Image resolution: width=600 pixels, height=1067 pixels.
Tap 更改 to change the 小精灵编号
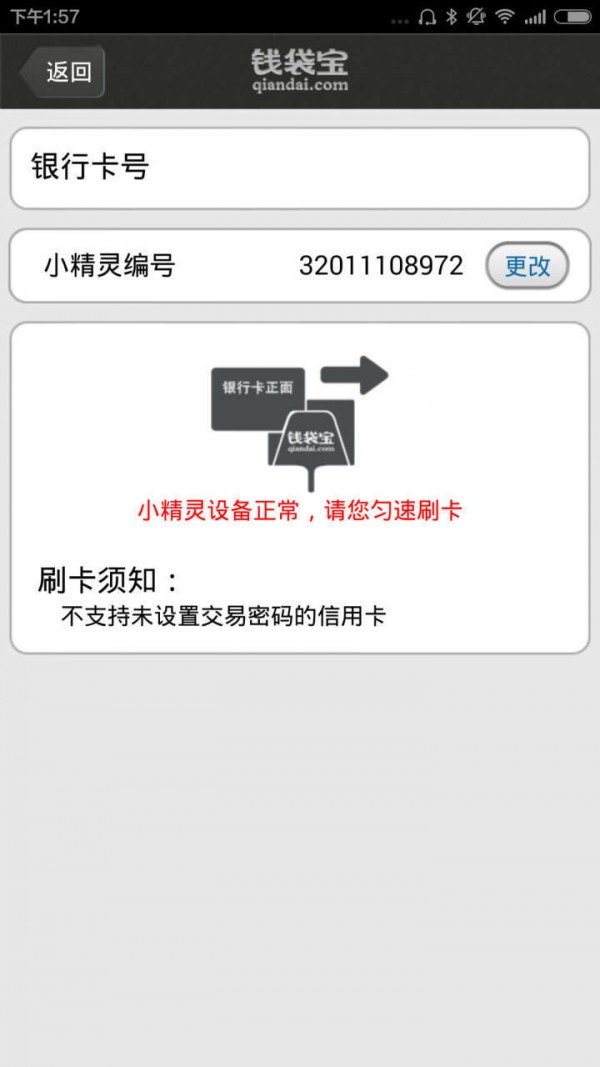pyautogui.click(x=527, y=266)
